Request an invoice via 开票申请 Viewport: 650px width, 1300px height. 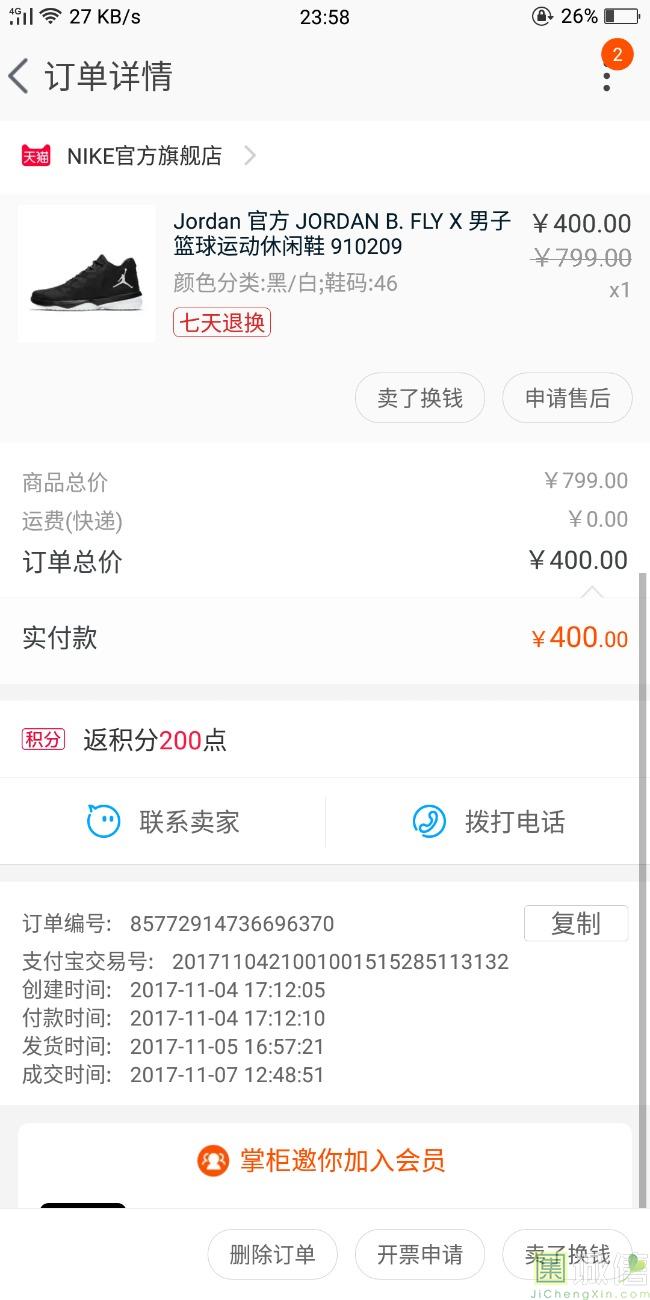420,1254
